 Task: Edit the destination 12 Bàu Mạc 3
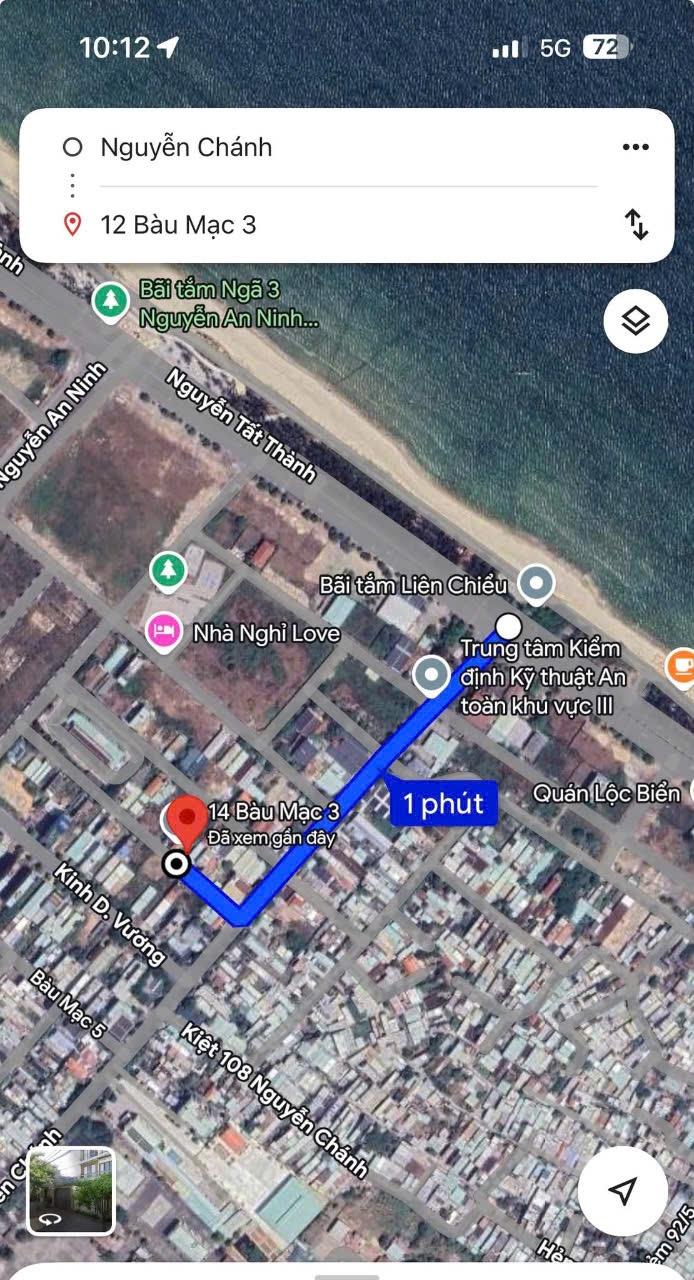click(178, 225)
